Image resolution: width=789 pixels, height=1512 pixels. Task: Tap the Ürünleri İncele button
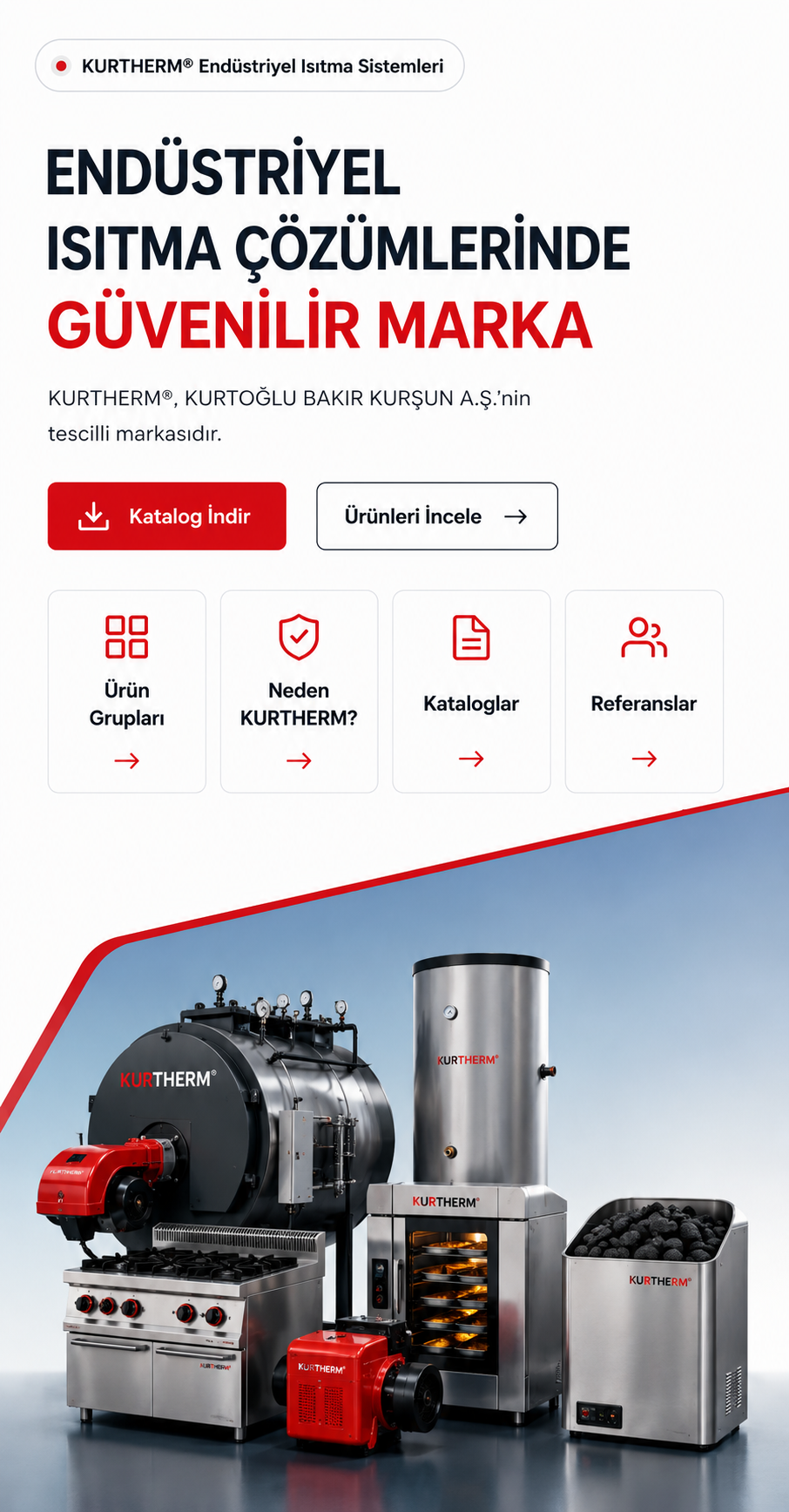tap(436, 516)
